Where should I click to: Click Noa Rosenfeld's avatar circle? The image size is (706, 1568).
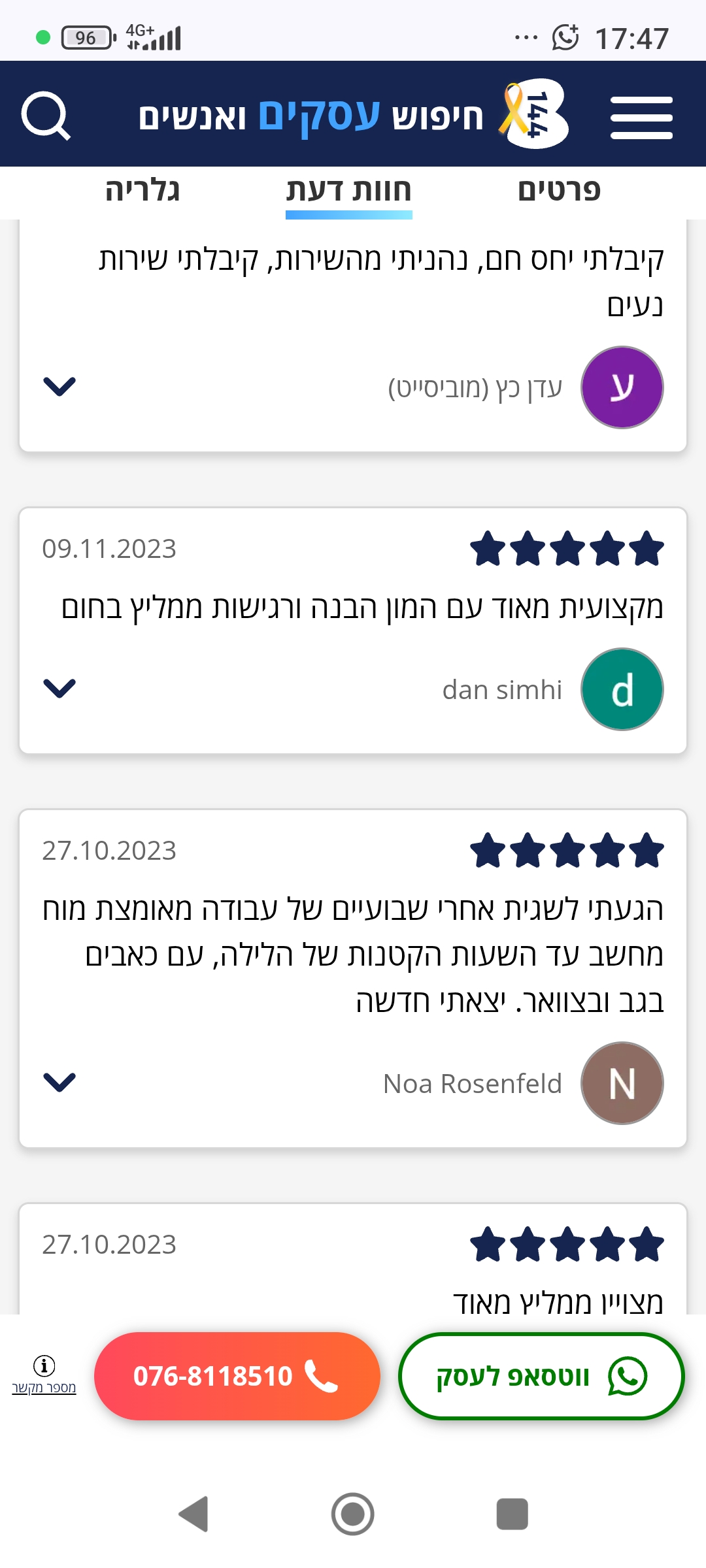622,1083
